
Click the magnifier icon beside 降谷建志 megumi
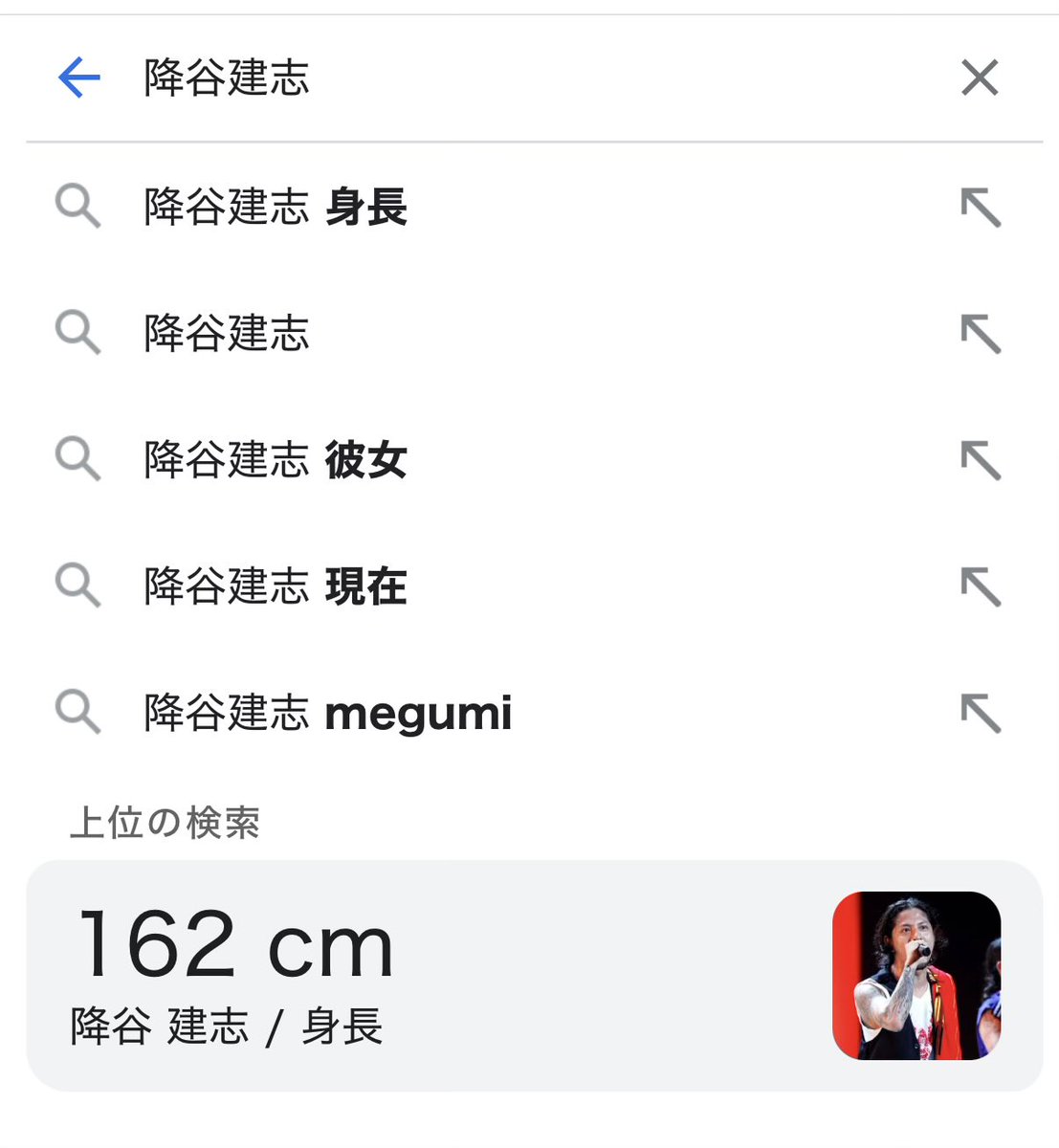point(78,712)
